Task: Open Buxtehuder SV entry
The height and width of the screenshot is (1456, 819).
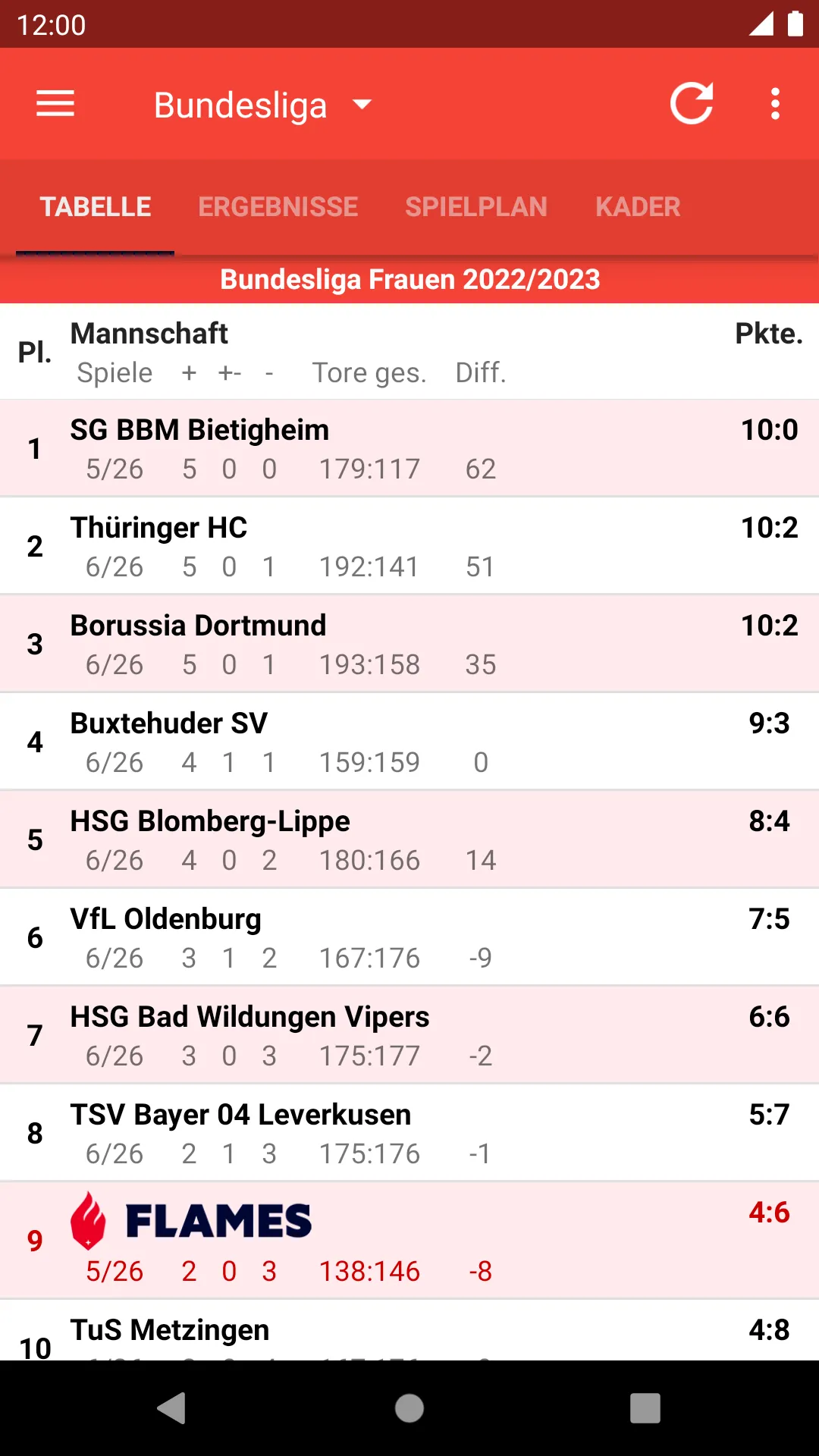Action: 409,742
